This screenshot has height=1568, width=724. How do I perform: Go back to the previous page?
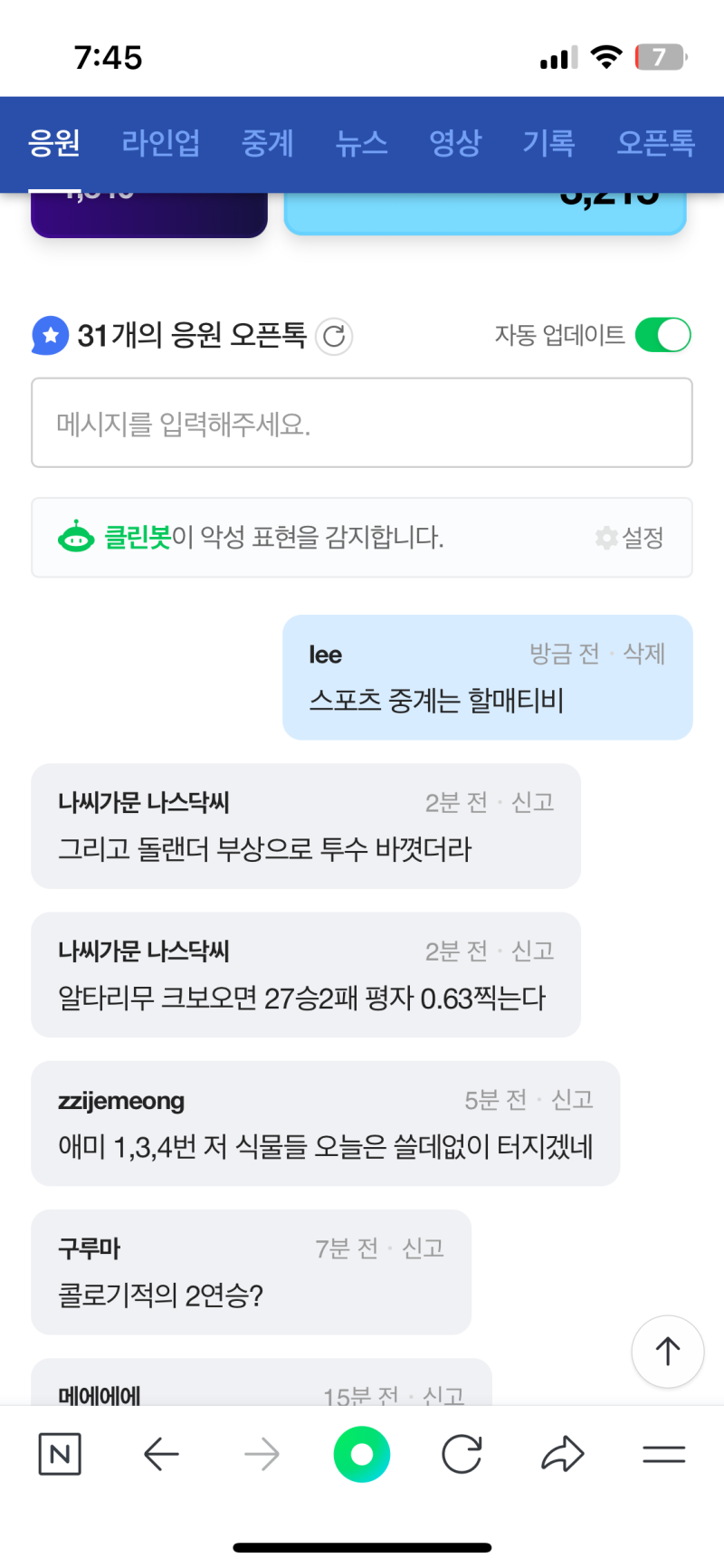[161, 1454]
